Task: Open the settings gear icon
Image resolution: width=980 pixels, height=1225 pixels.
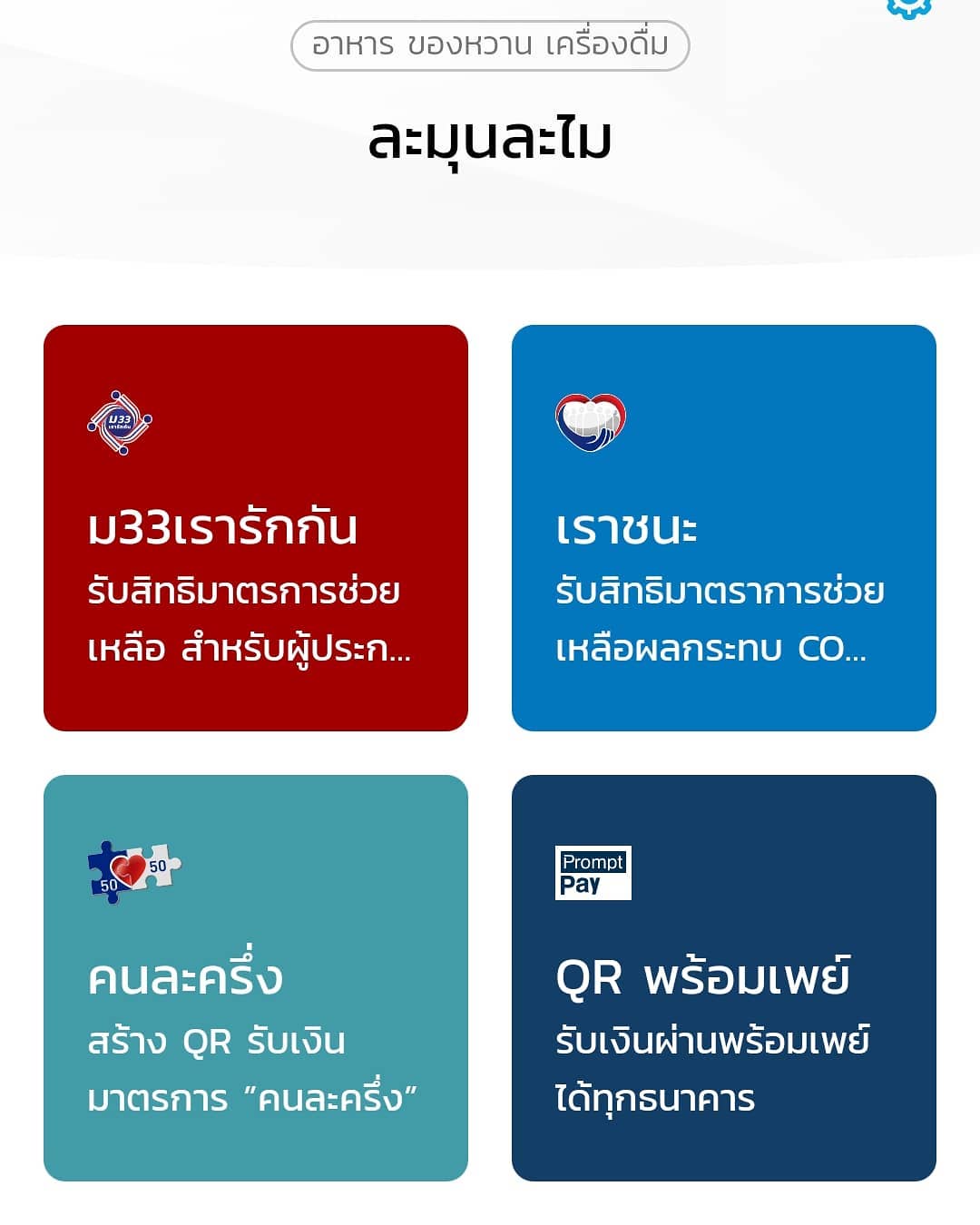Action: point(908,7)
